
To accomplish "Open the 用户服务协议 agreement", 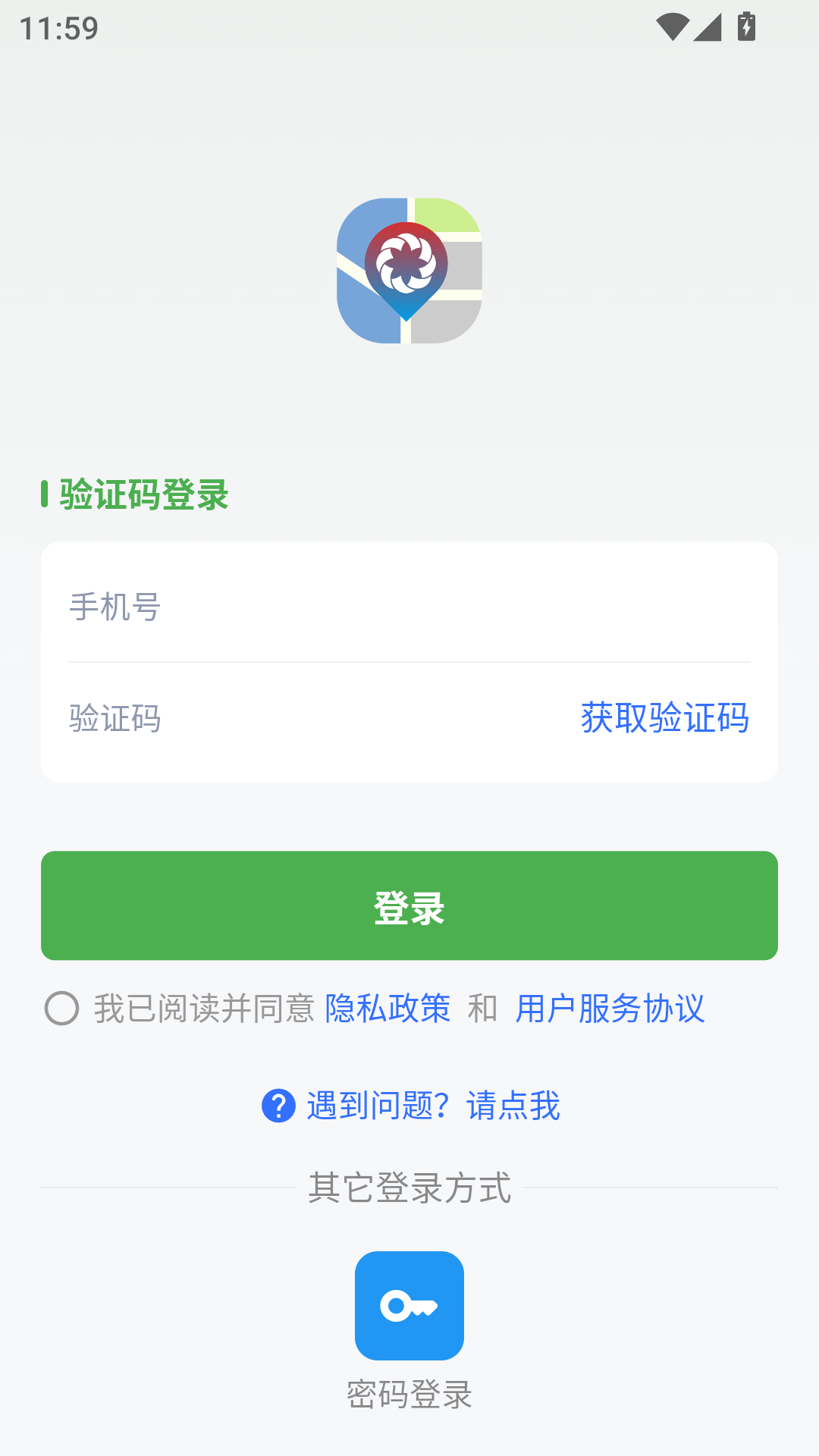I will point(610,1009).
